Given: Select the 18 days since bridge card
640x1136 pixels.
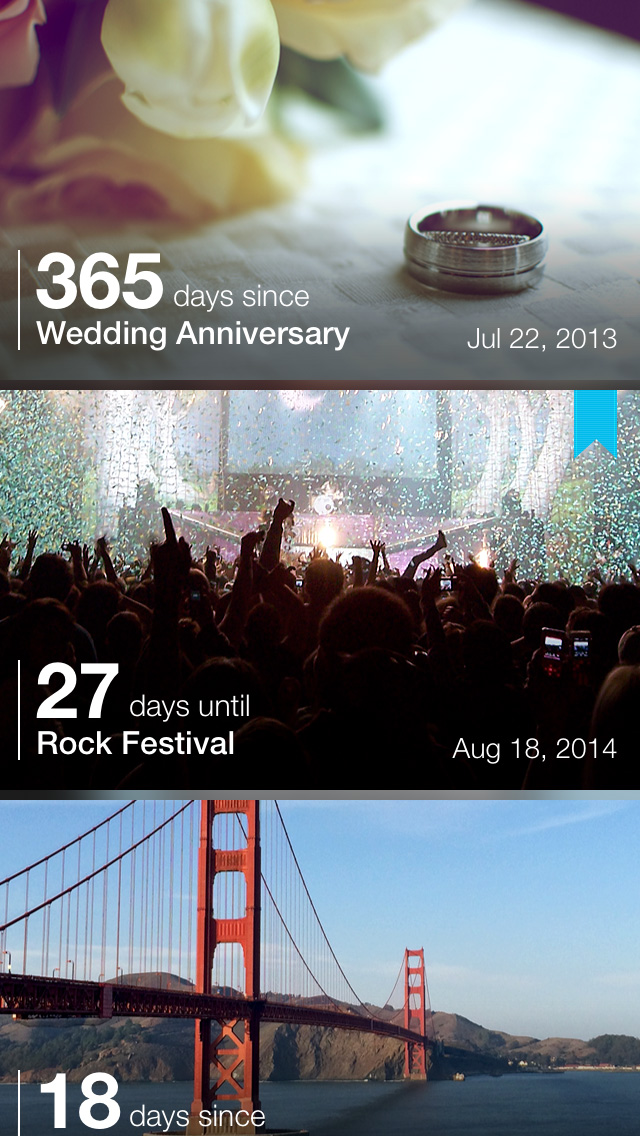Looking at the screenshot, I should (x=320, y=970).
